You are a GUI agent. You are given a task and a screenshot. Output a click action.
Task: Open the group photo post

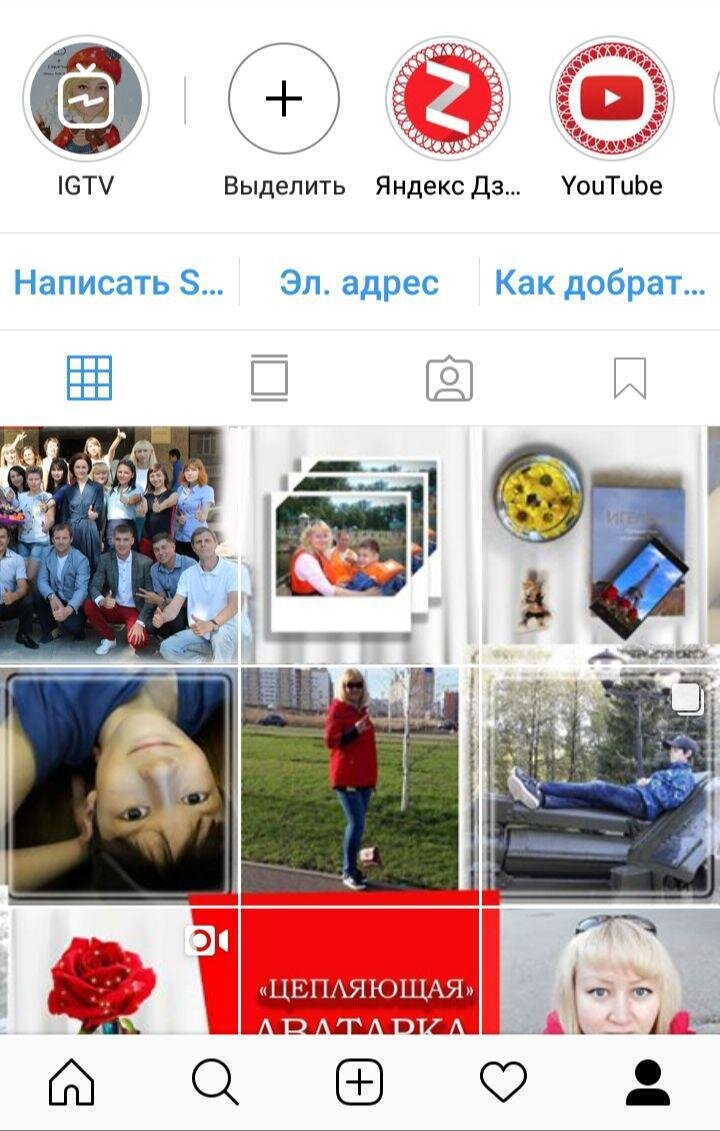pos(118,545)
